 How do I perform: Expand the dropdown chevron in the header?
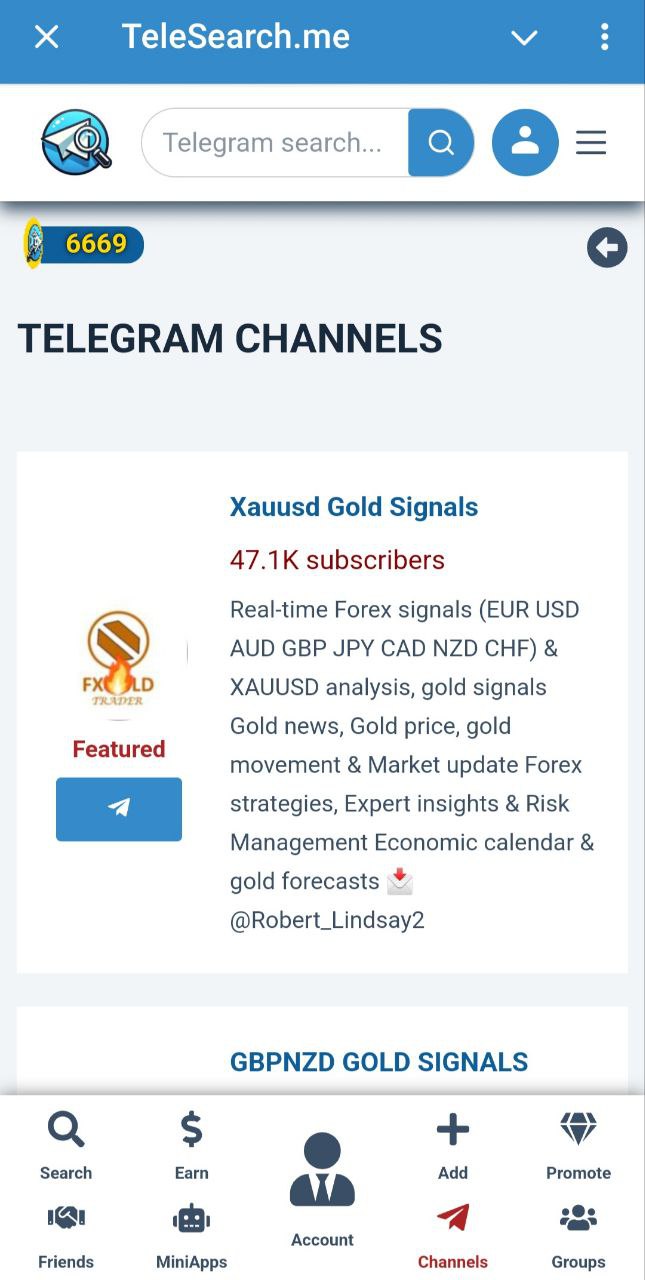click(x=524, y=38)
